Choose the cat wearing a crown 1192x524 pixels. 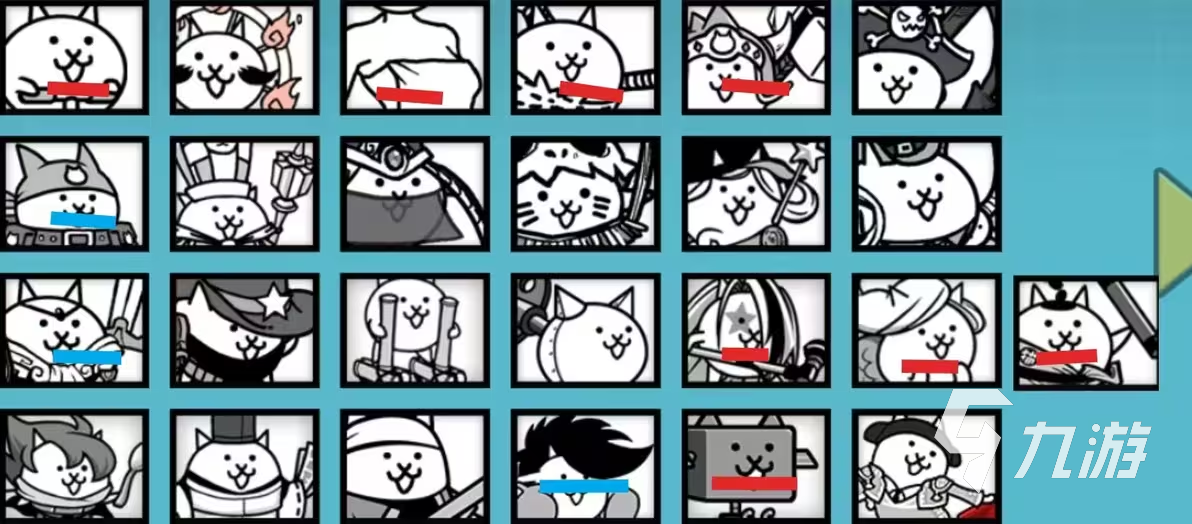[x=756, y=57]
